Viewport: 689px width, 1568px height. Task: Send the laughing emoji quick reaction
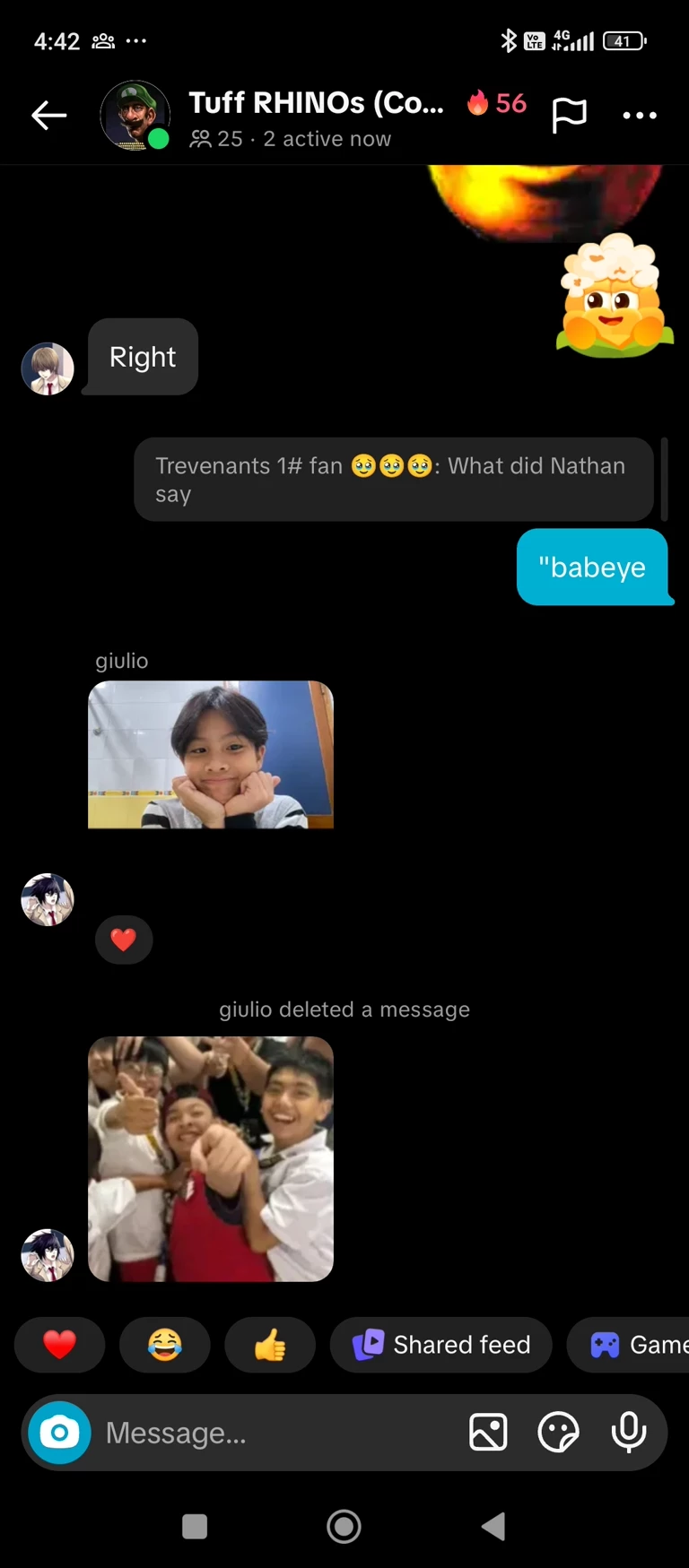pyautogui.click(x=165, y=1345)
